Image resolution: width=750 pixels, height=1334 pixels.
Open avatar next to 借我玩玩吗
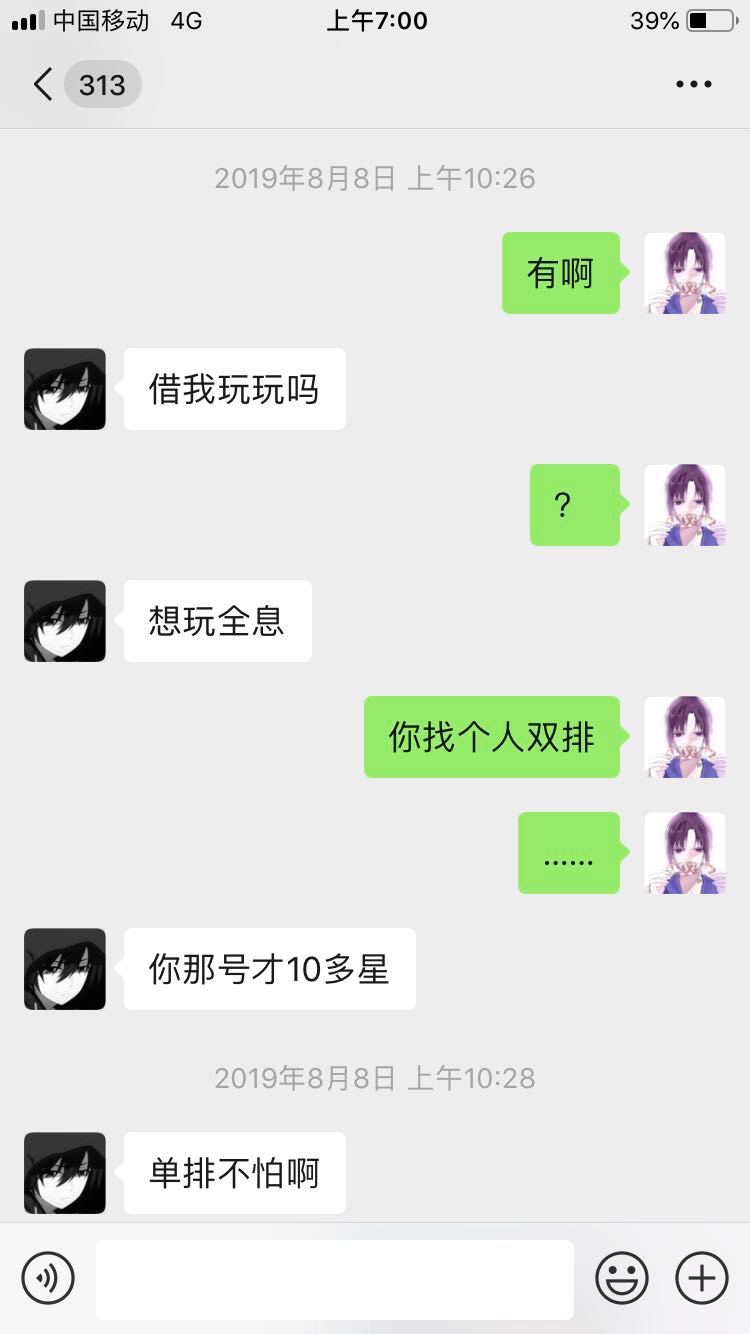[65, 389]
